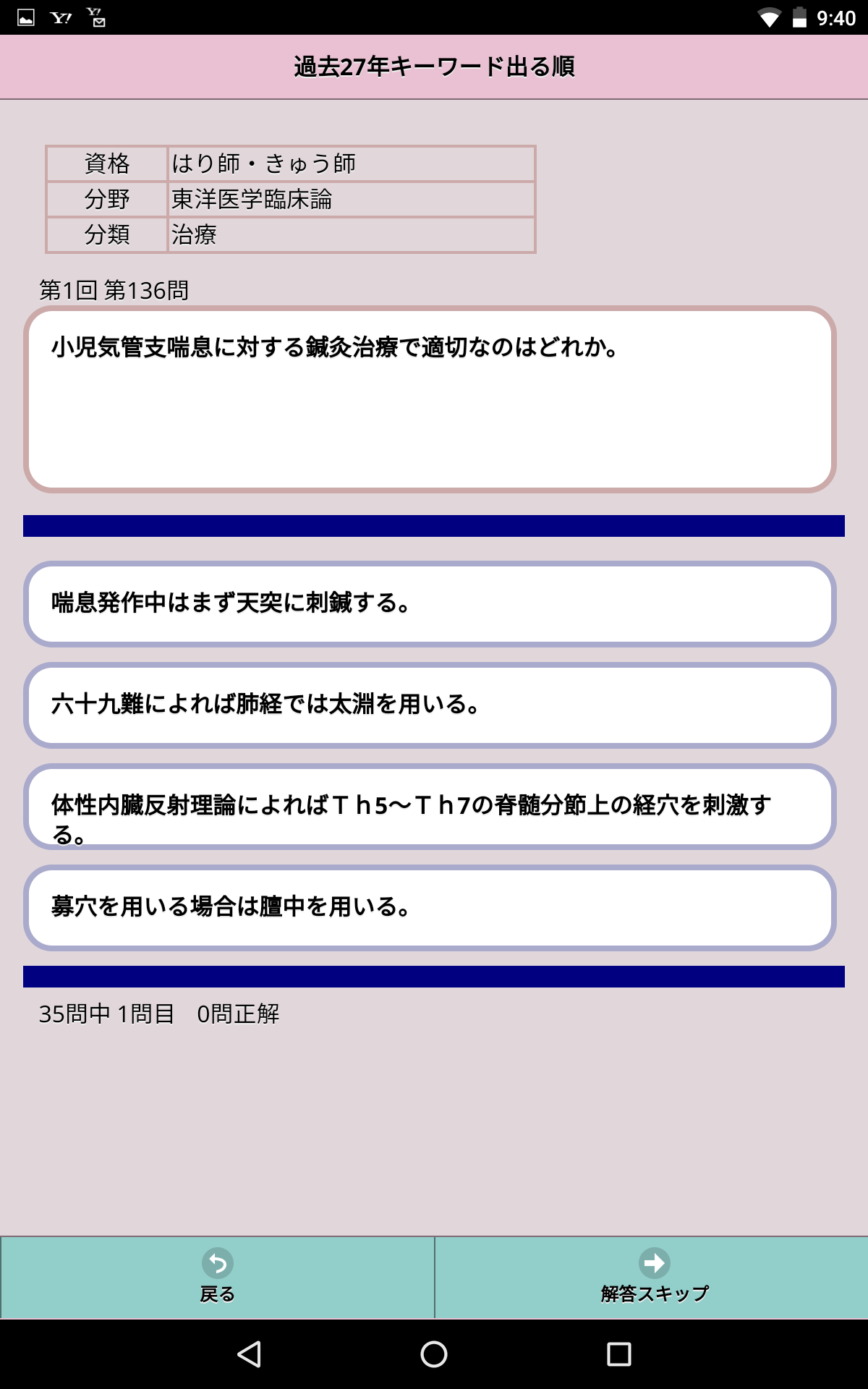Choose answer 六十九難によれば肺経では太淵を用いる

tap(430, 705)
